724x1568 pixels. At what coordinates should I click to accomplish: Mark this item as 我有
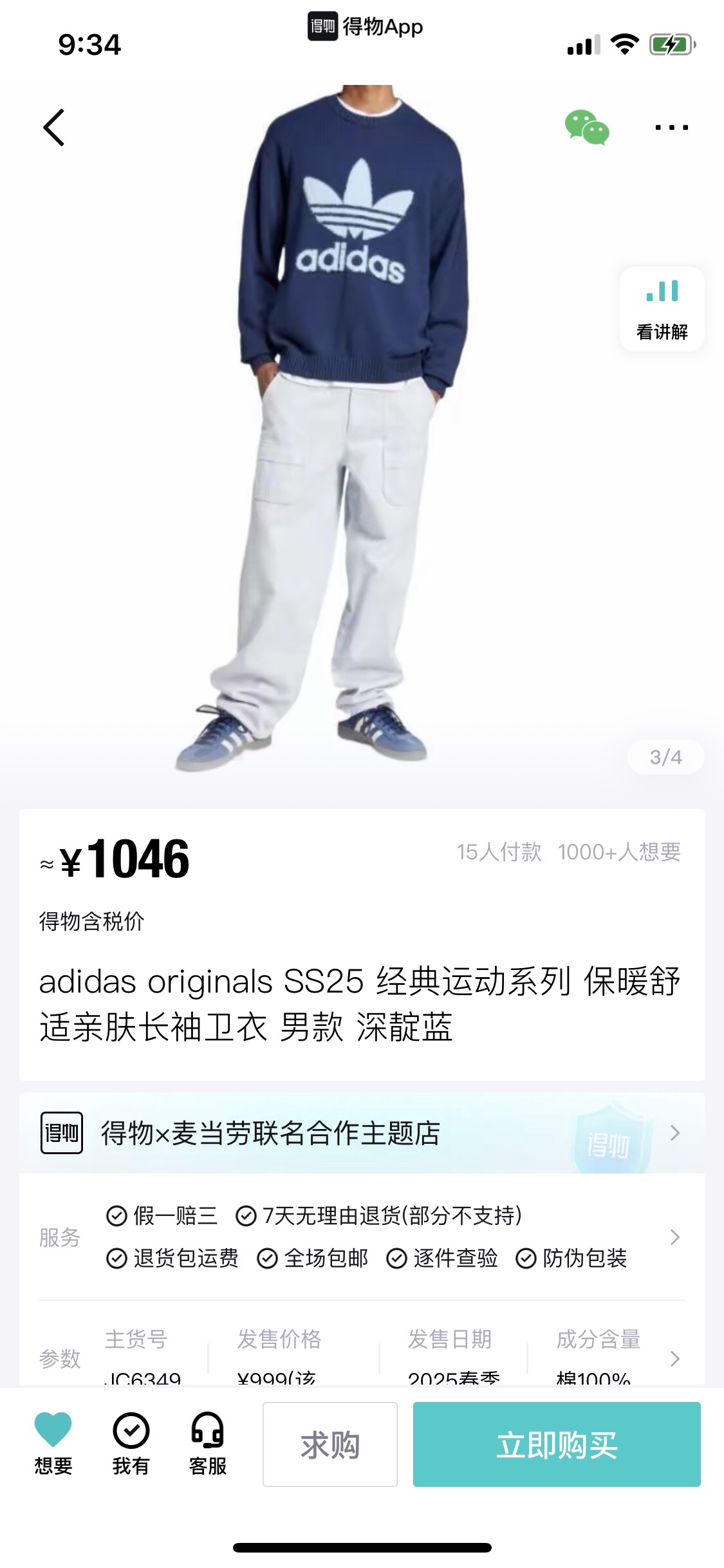tap(131, 1442)
